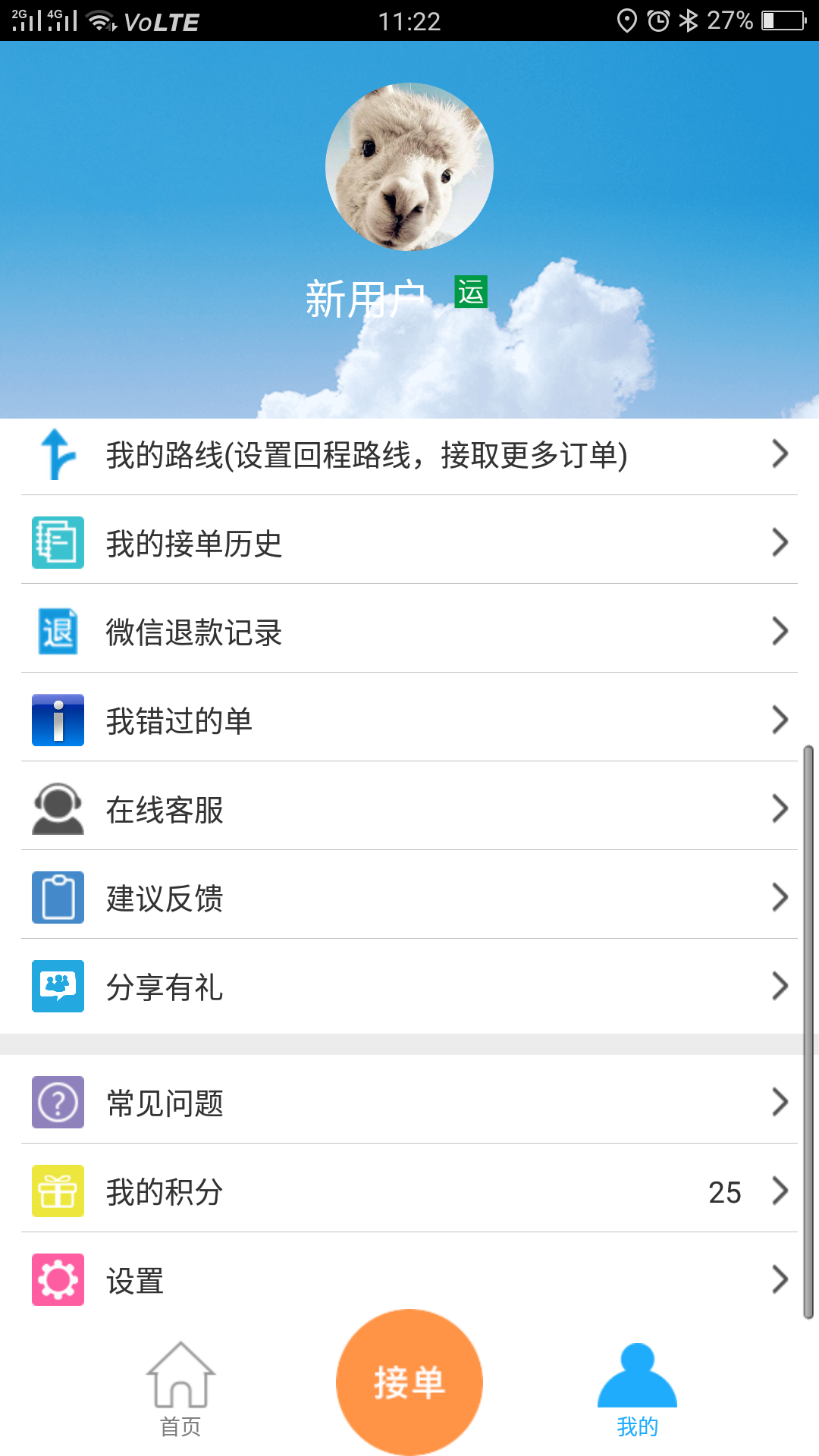Tap the 微信退款记录 refund icon

coord(57,630)
